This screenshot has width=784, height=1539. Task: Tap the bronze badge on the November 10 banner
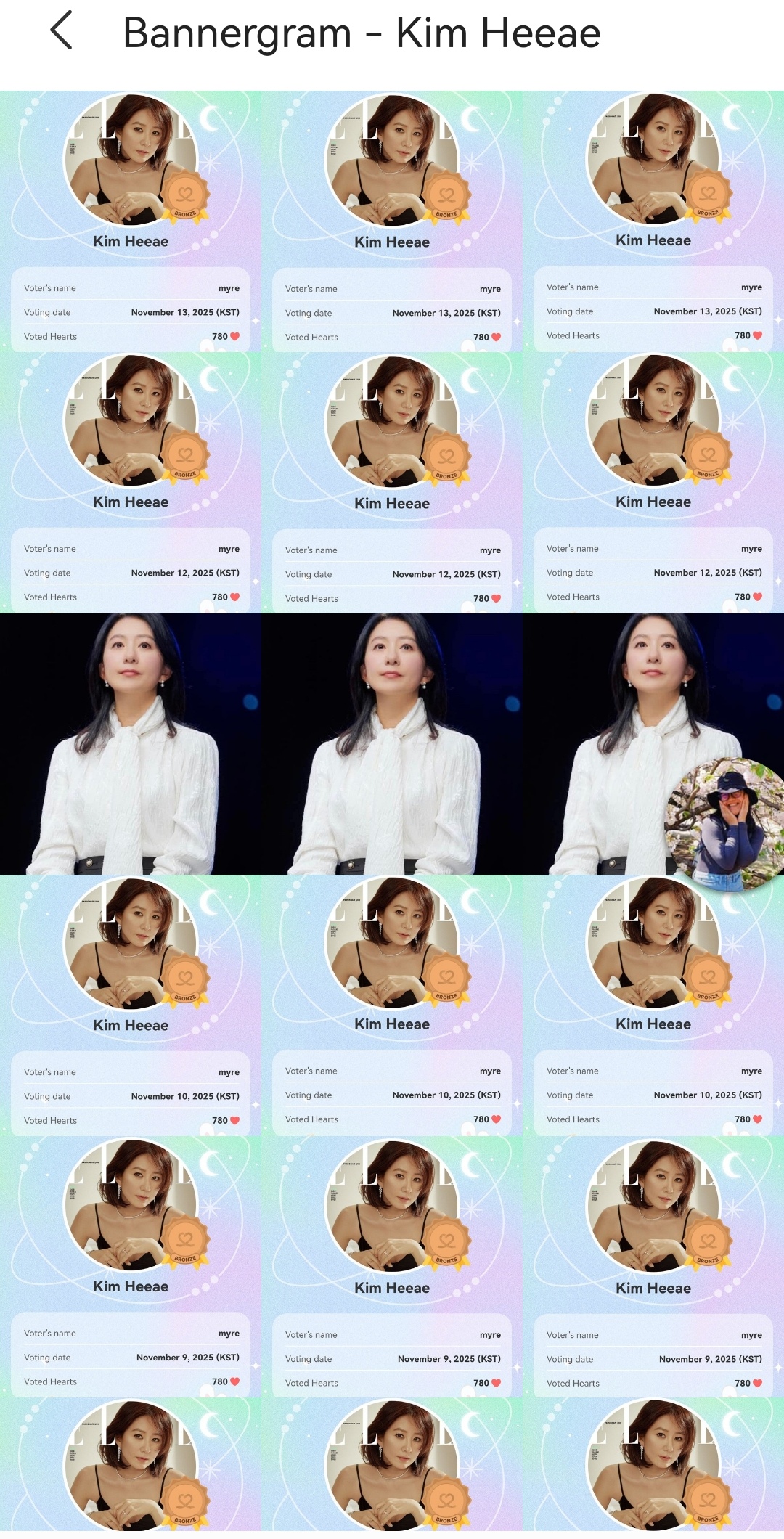click(x=187, y=982)
